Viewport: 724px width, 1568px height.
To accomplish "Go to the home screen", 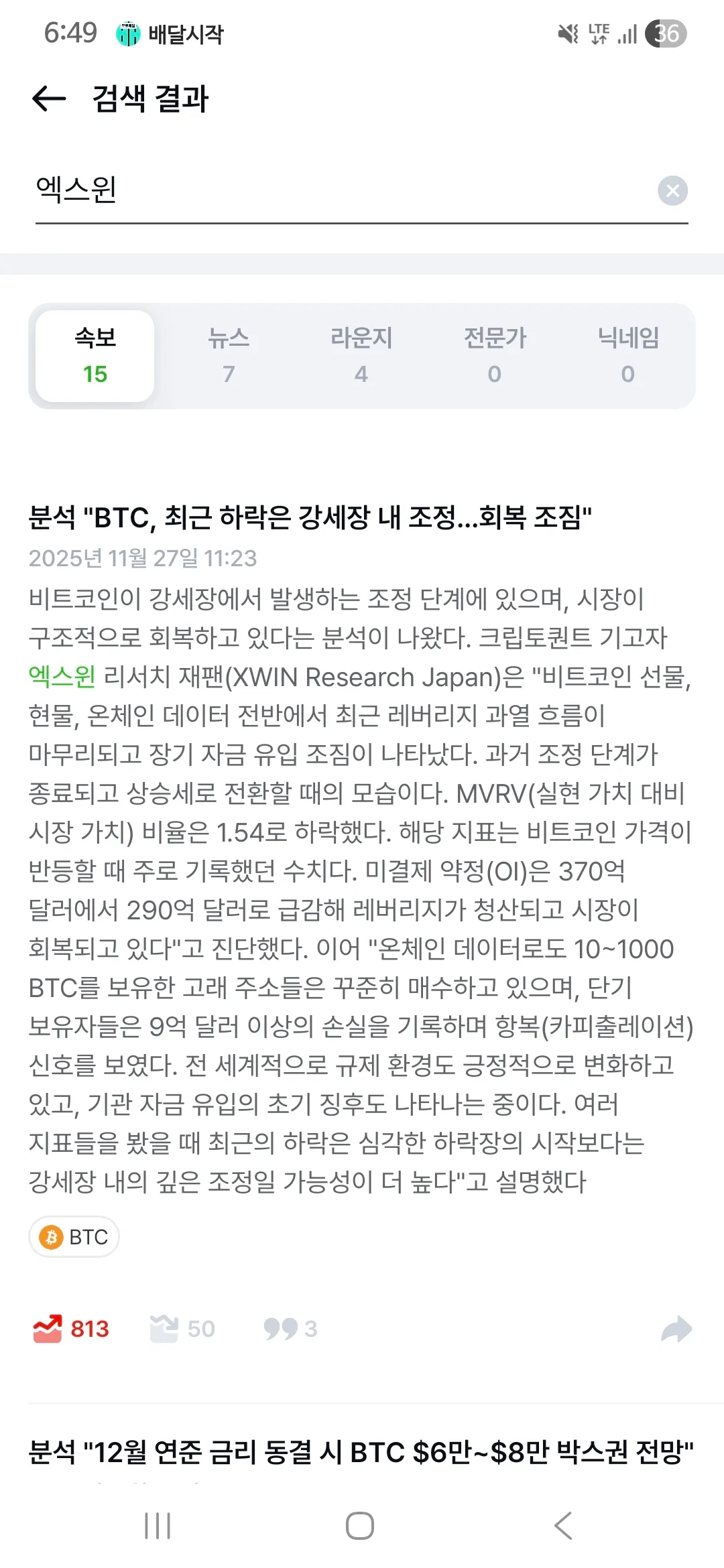I will pos(360,1526).
